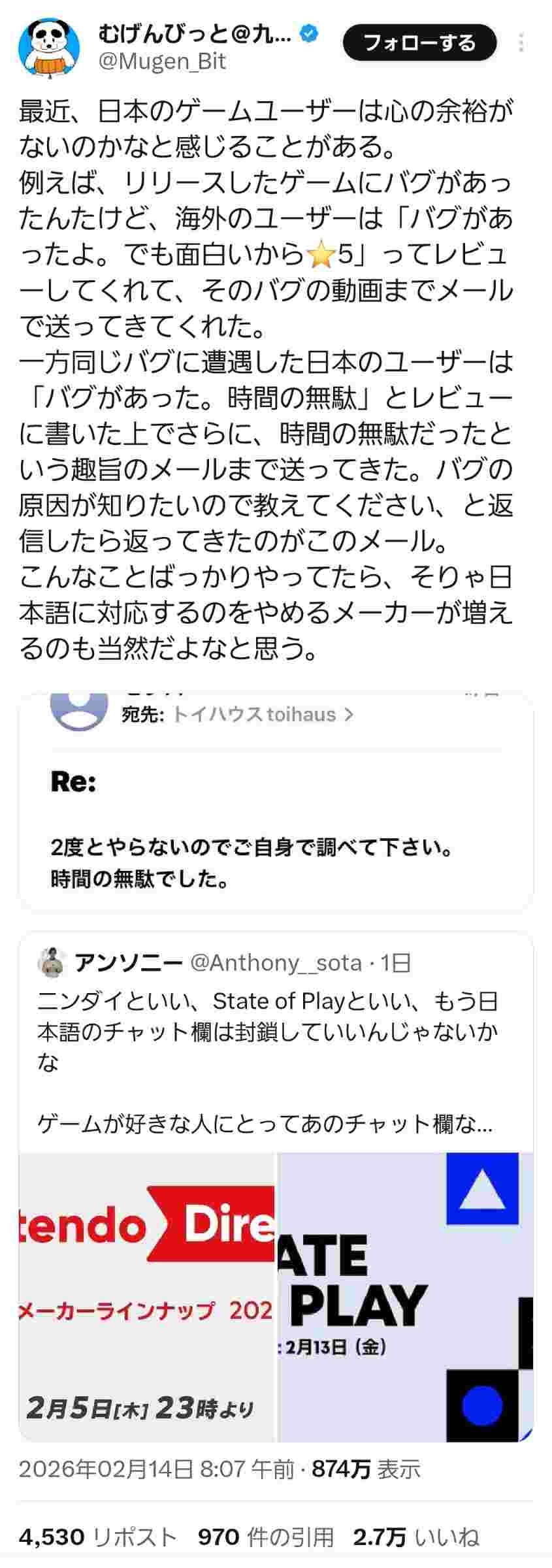Tap the フォローする button

tap(419, 43)
